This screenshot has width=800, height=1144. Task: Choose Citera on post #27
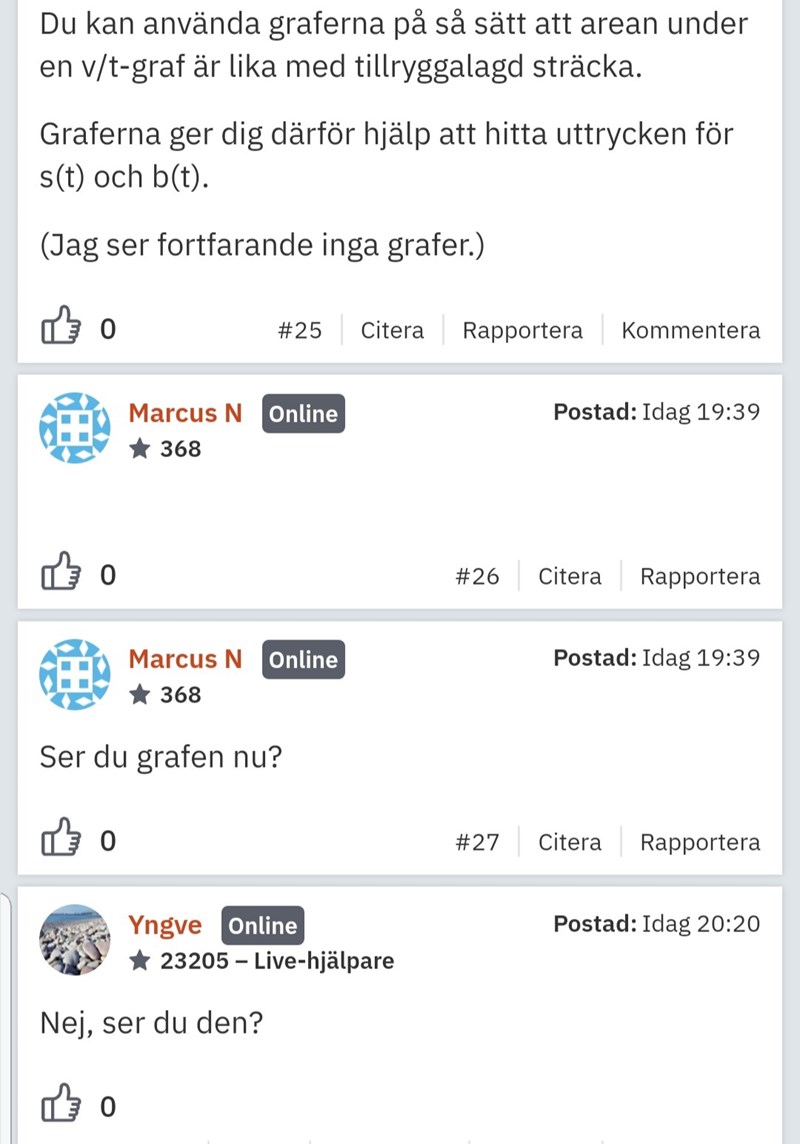[x=570, y=843]
